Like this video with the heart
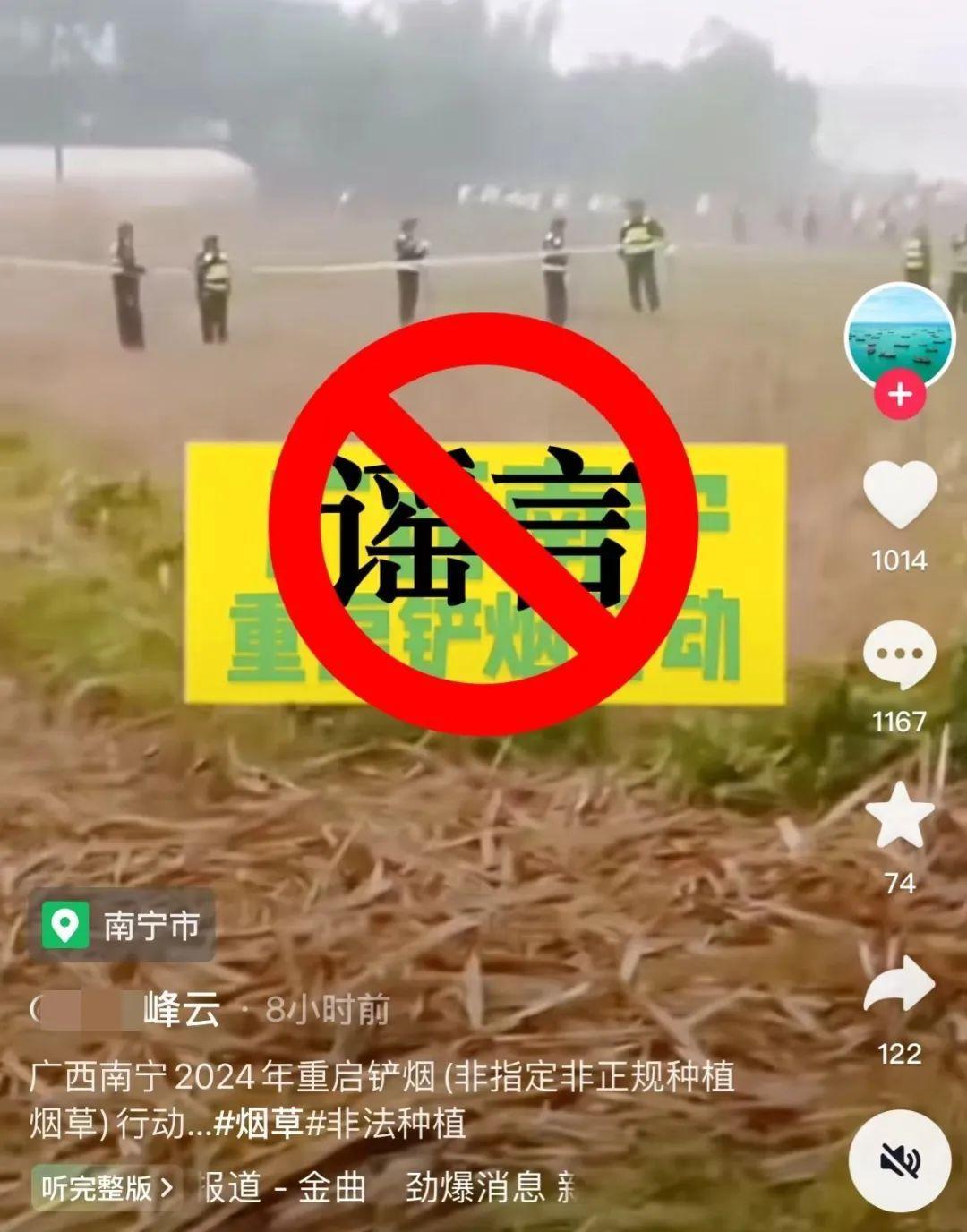This screenshot has height=1232, width=967. pyautogui.click(x=900, y=496)
